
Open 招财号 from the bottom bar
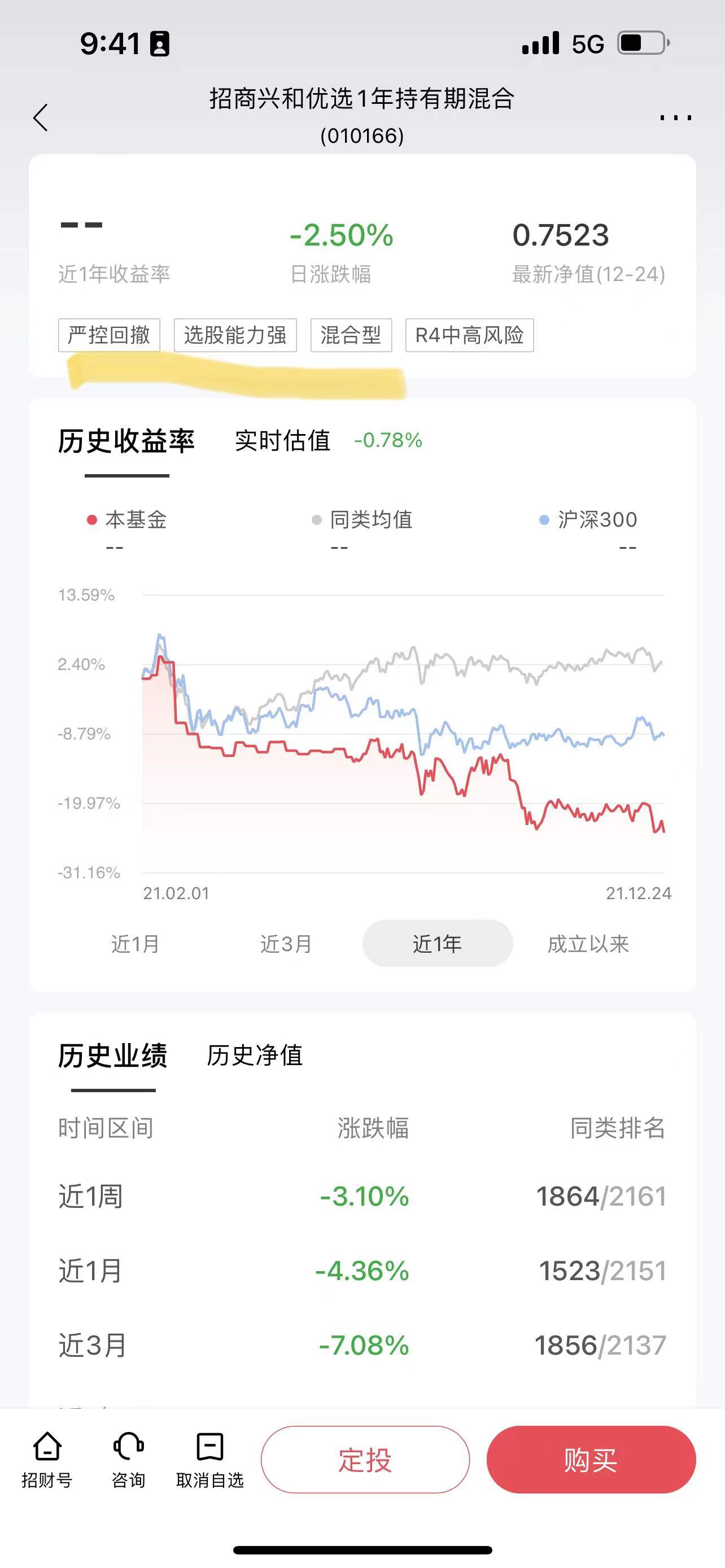pyautogui.click(x=47, y=1460)
